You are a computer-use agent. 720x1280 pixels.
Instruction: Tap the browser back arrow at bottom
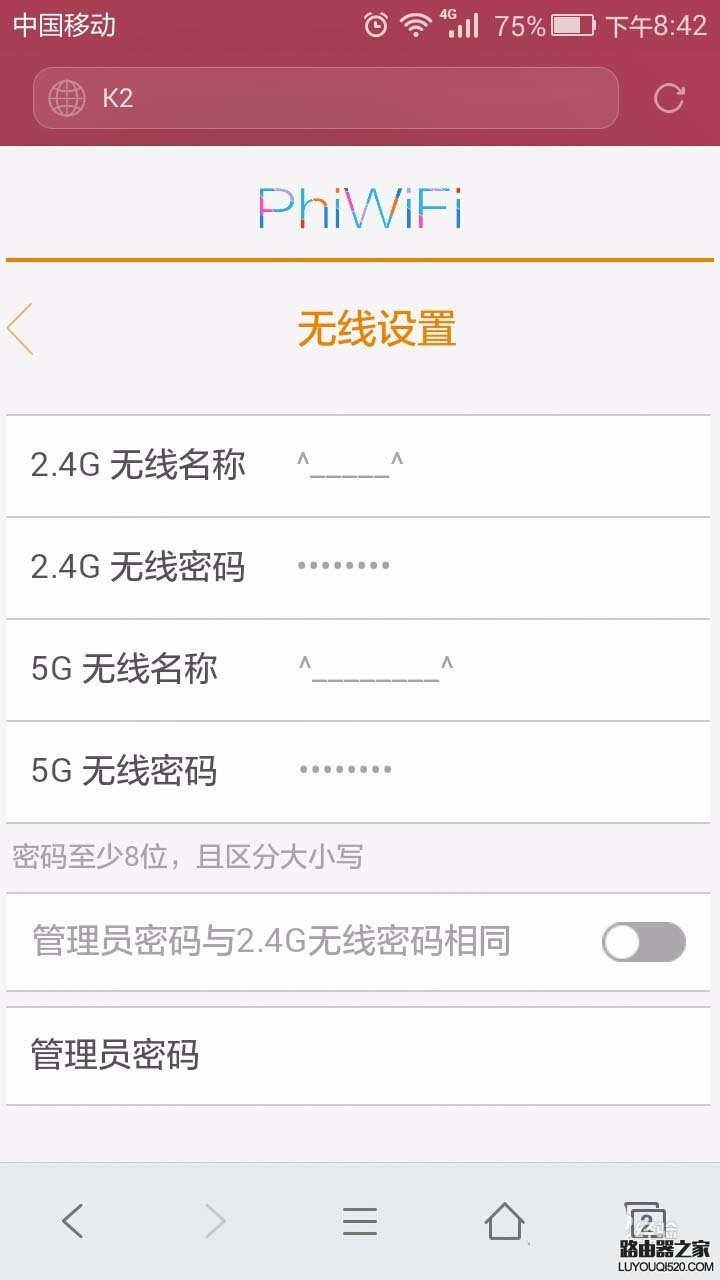[x=72, y=1220]
